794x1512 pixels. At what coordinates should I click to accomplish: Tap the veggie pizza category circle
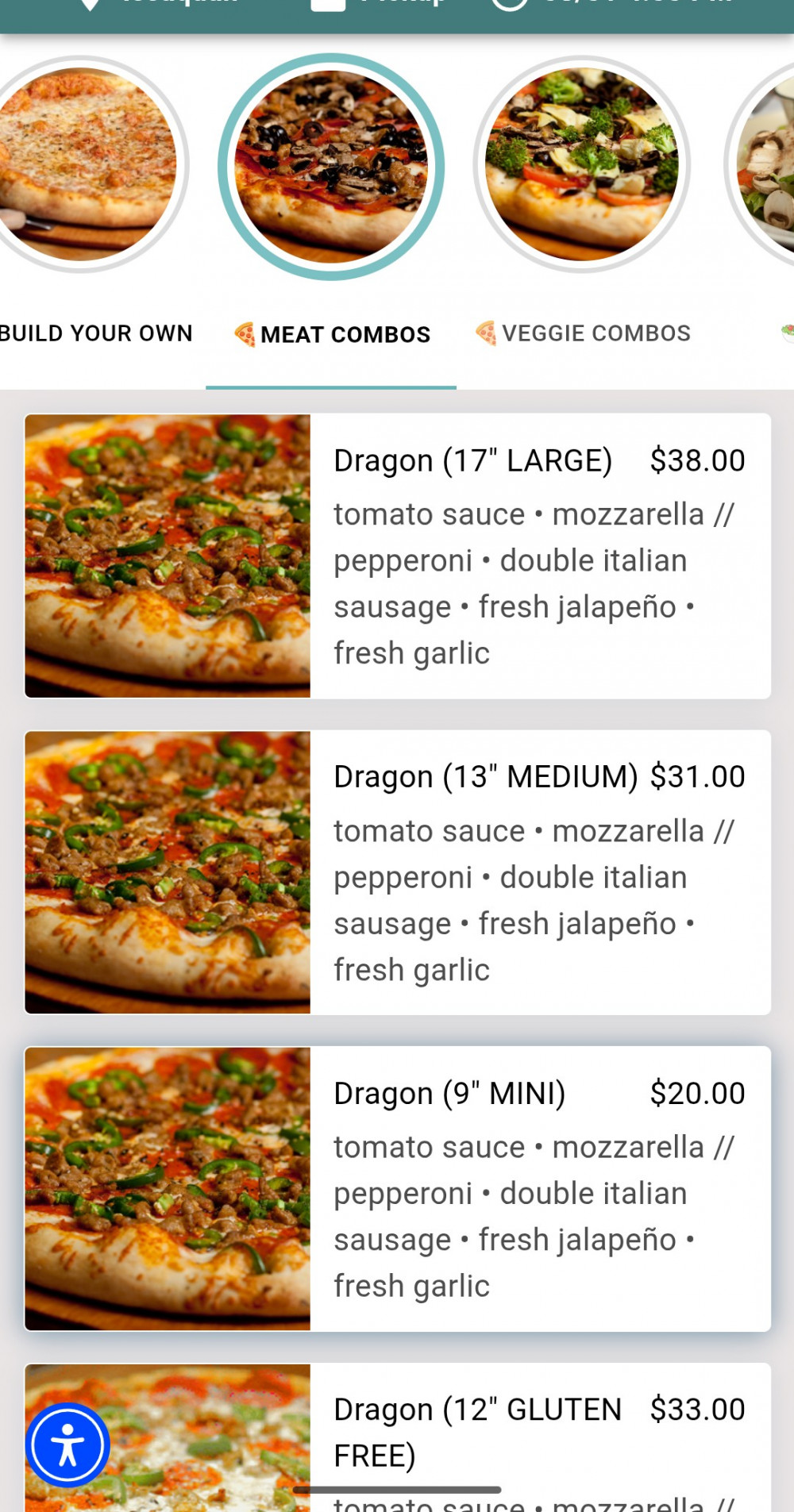pos(582,164)
